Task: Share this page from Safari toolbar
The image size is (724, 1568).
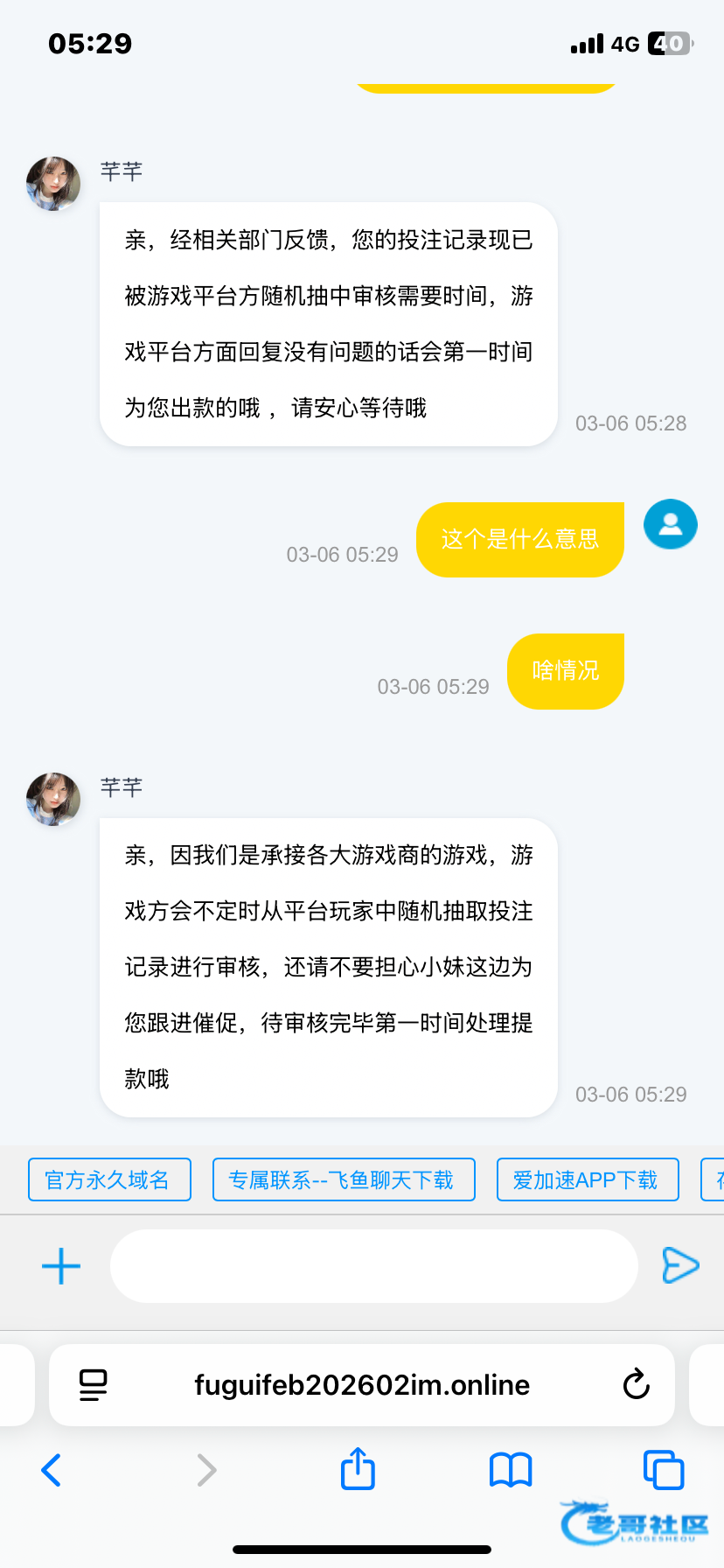Action: pos(358,1468)
